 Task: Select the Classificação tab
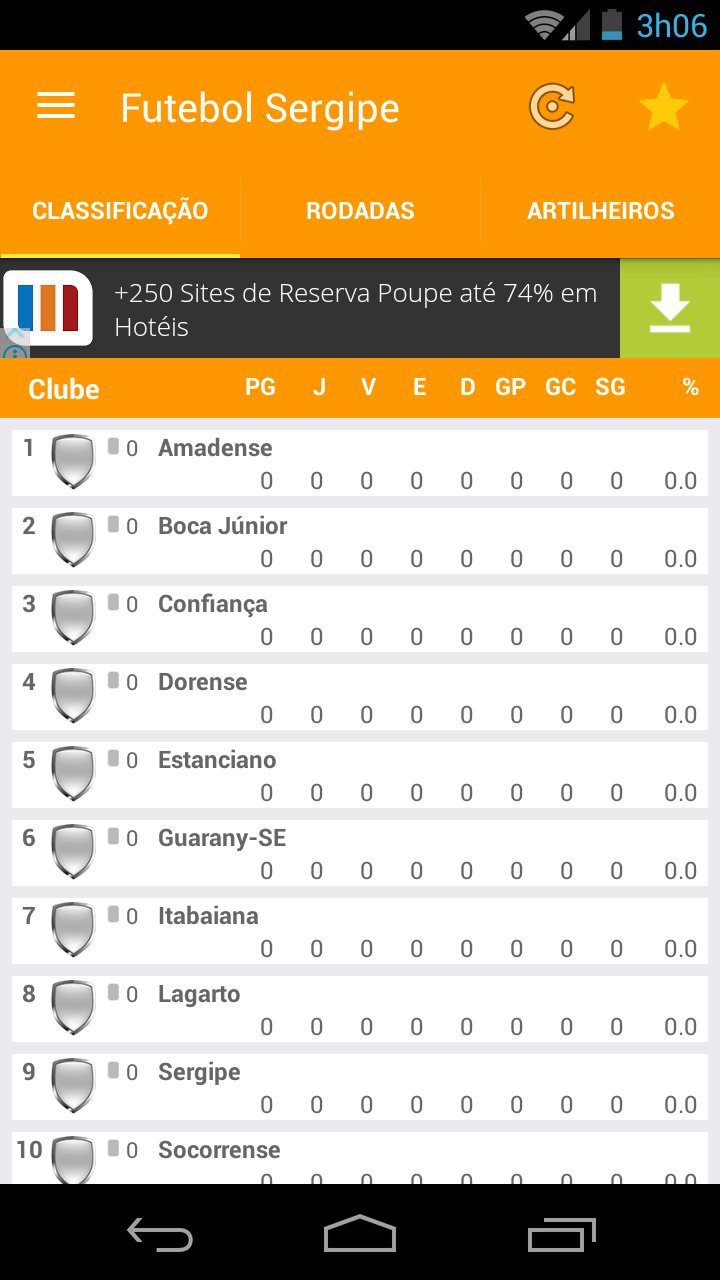click(120, 211)
